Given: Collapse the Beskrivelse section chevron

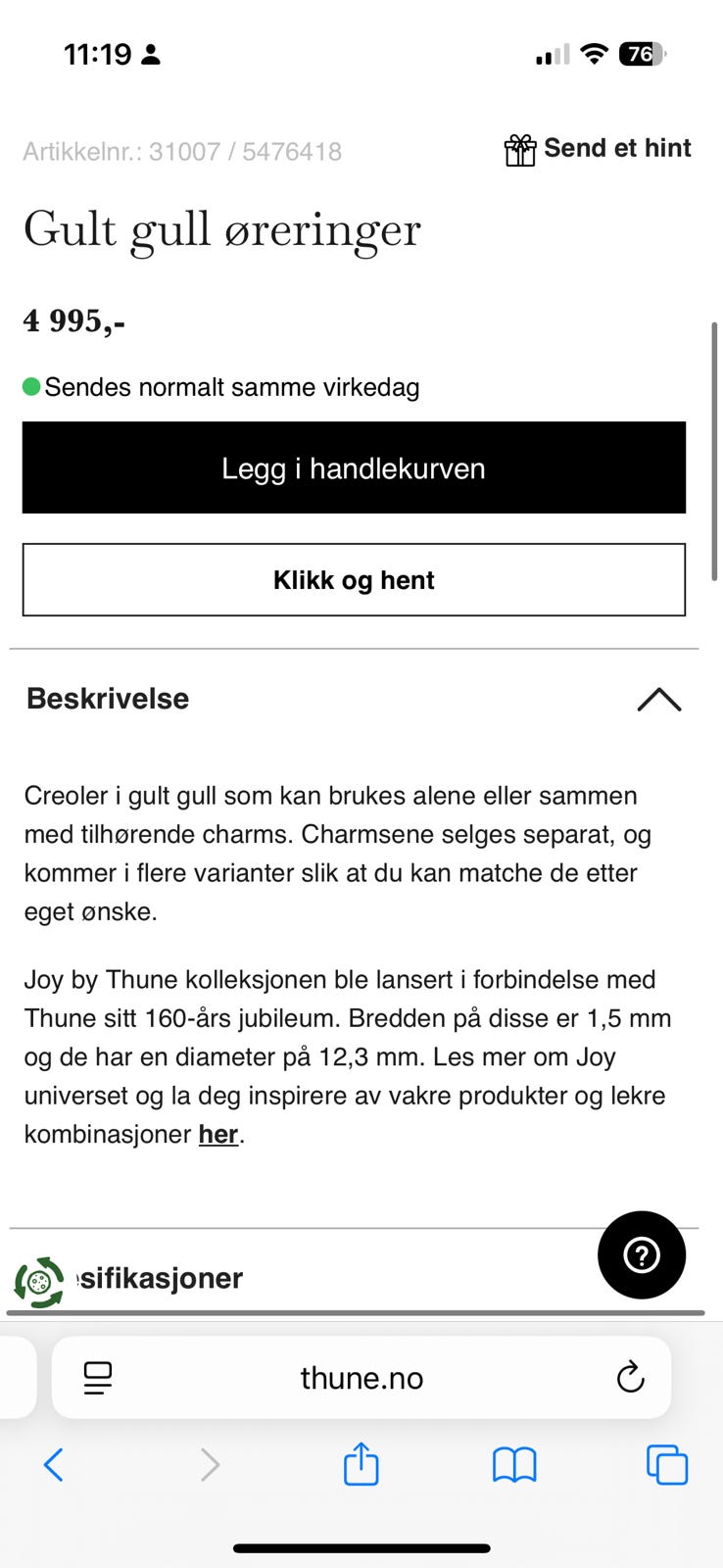Looking at the screenshot, I should 660,699.
